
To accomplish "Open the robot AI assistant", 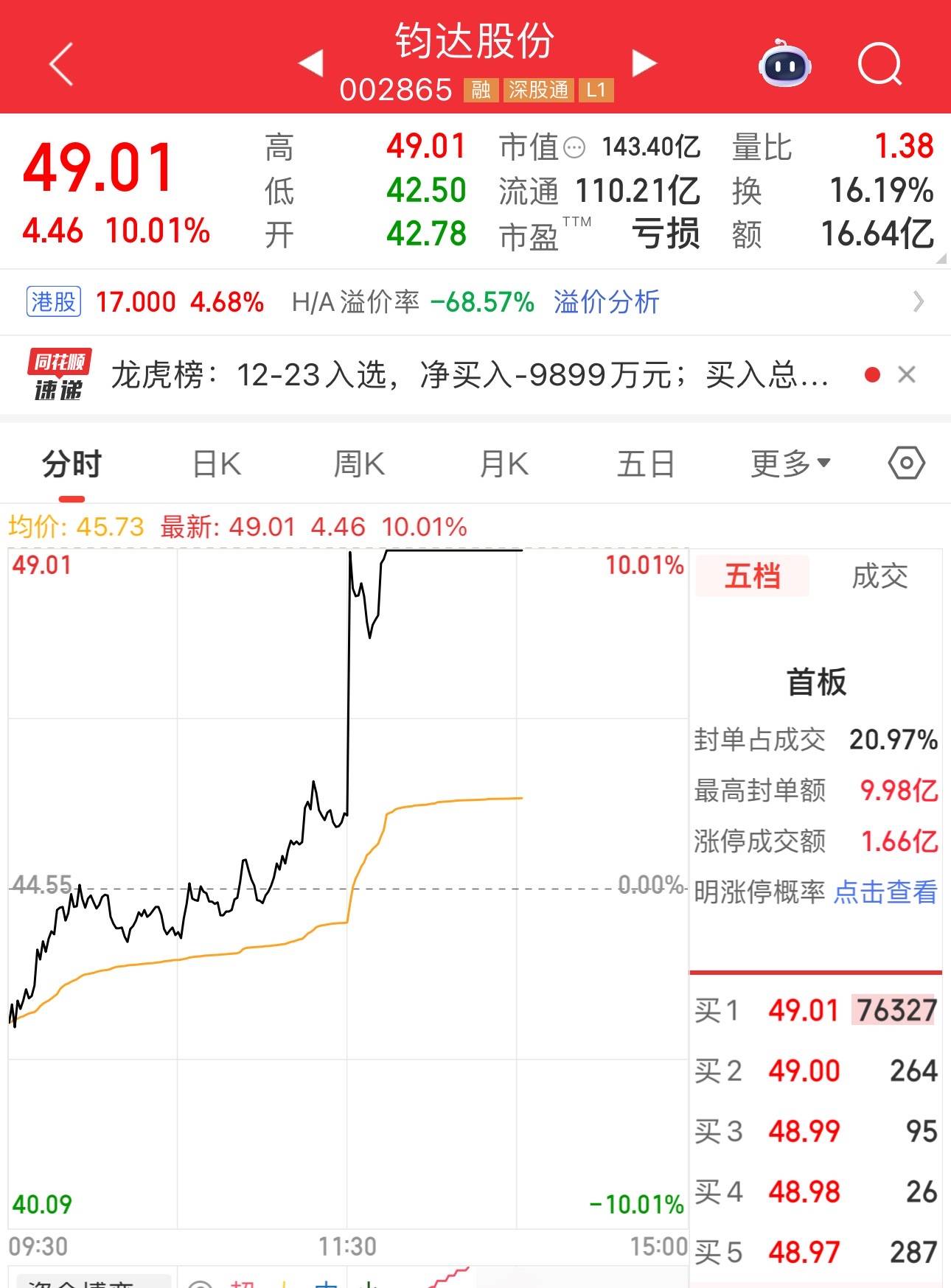I will click(x=784, y=64).
